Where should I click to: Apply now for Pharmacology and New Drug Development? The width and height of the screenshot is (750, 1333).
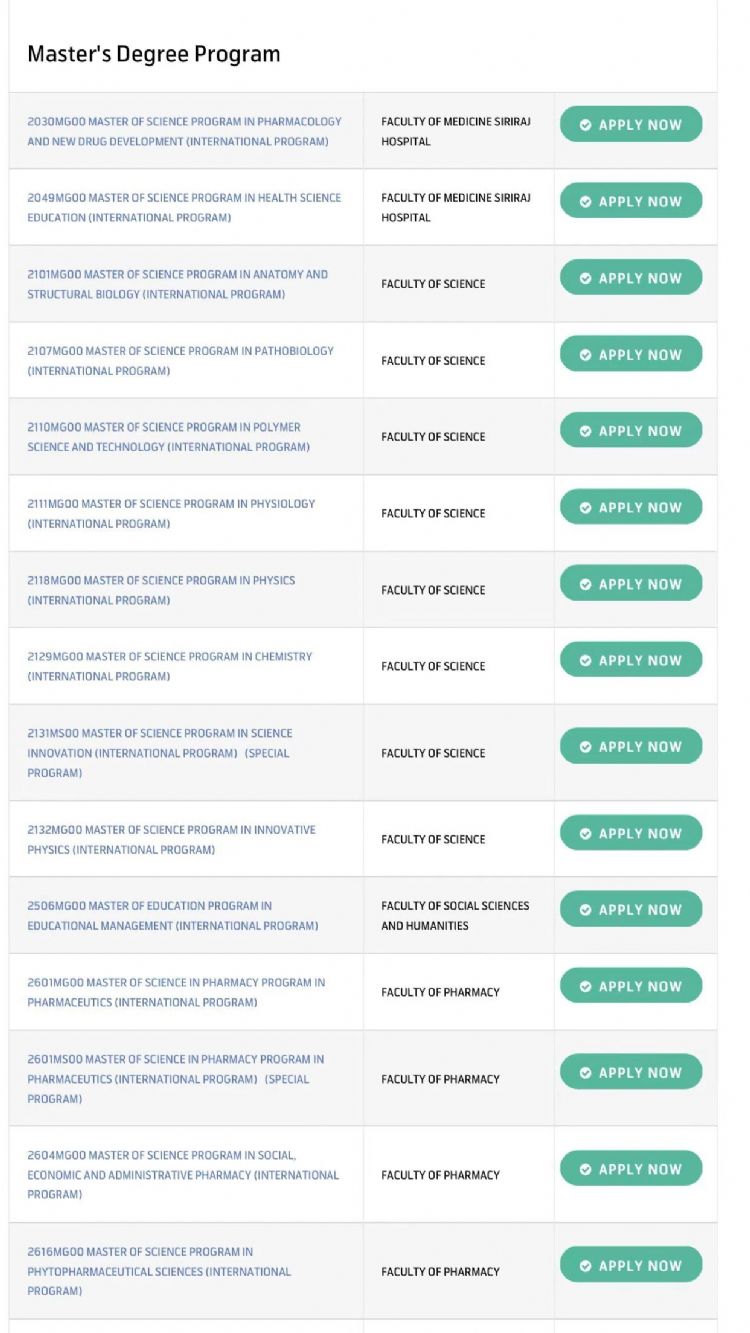click(631, 125)
